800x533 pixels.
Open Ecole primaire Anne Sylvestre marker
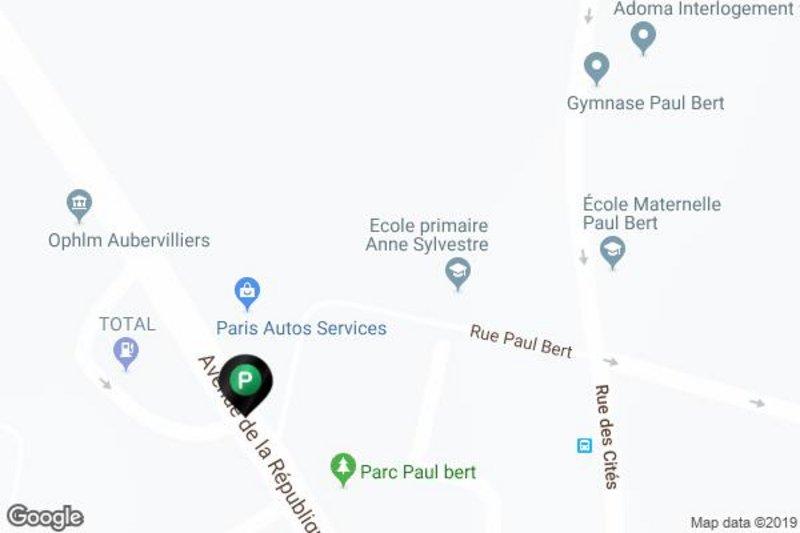click(458, 271)
